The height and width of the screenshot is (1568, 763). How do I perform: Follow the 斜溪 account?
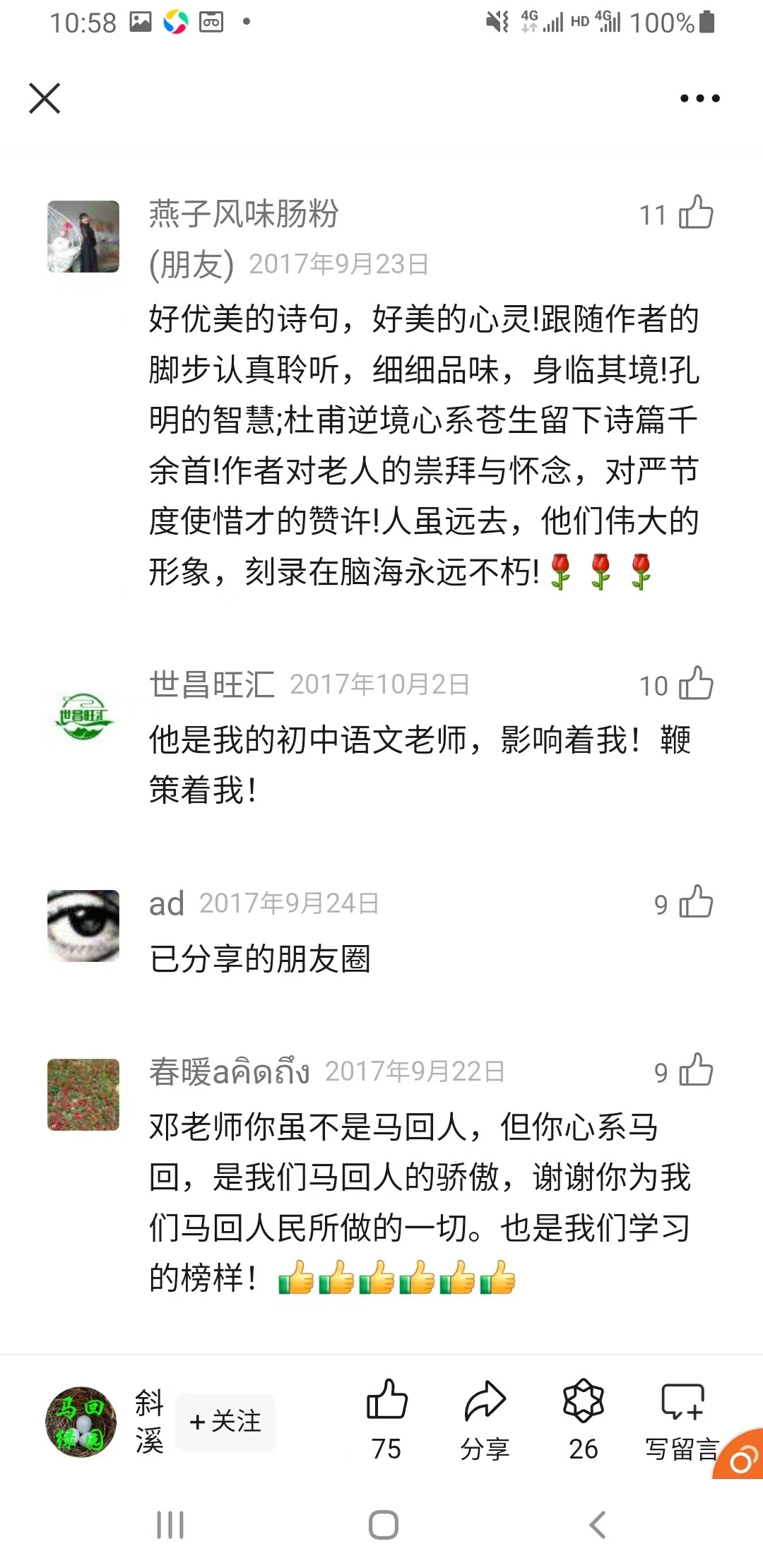(226, 1421)
